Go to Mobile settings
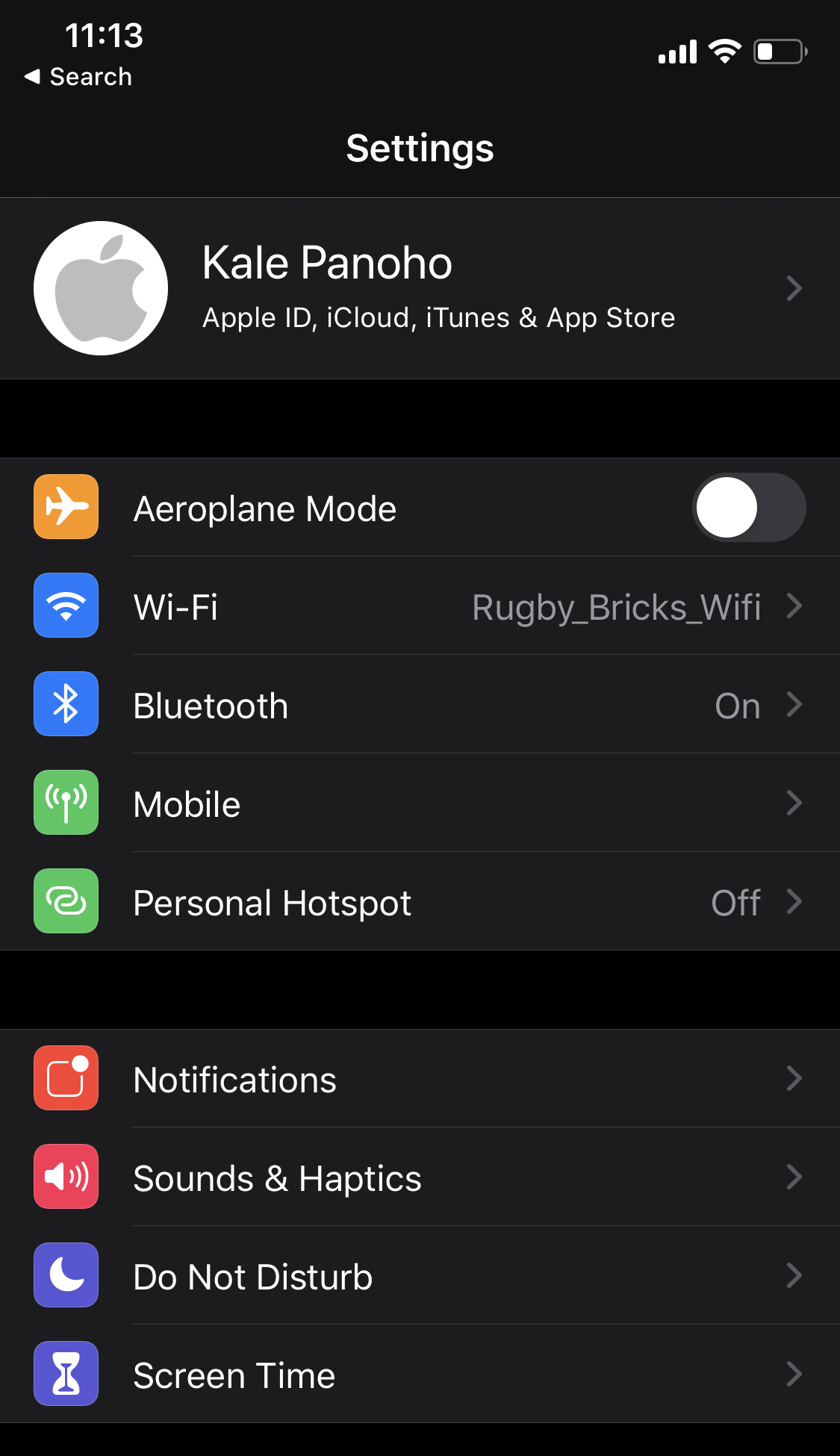Viewport: 840px width, 1456px height. tap(420, 803)
